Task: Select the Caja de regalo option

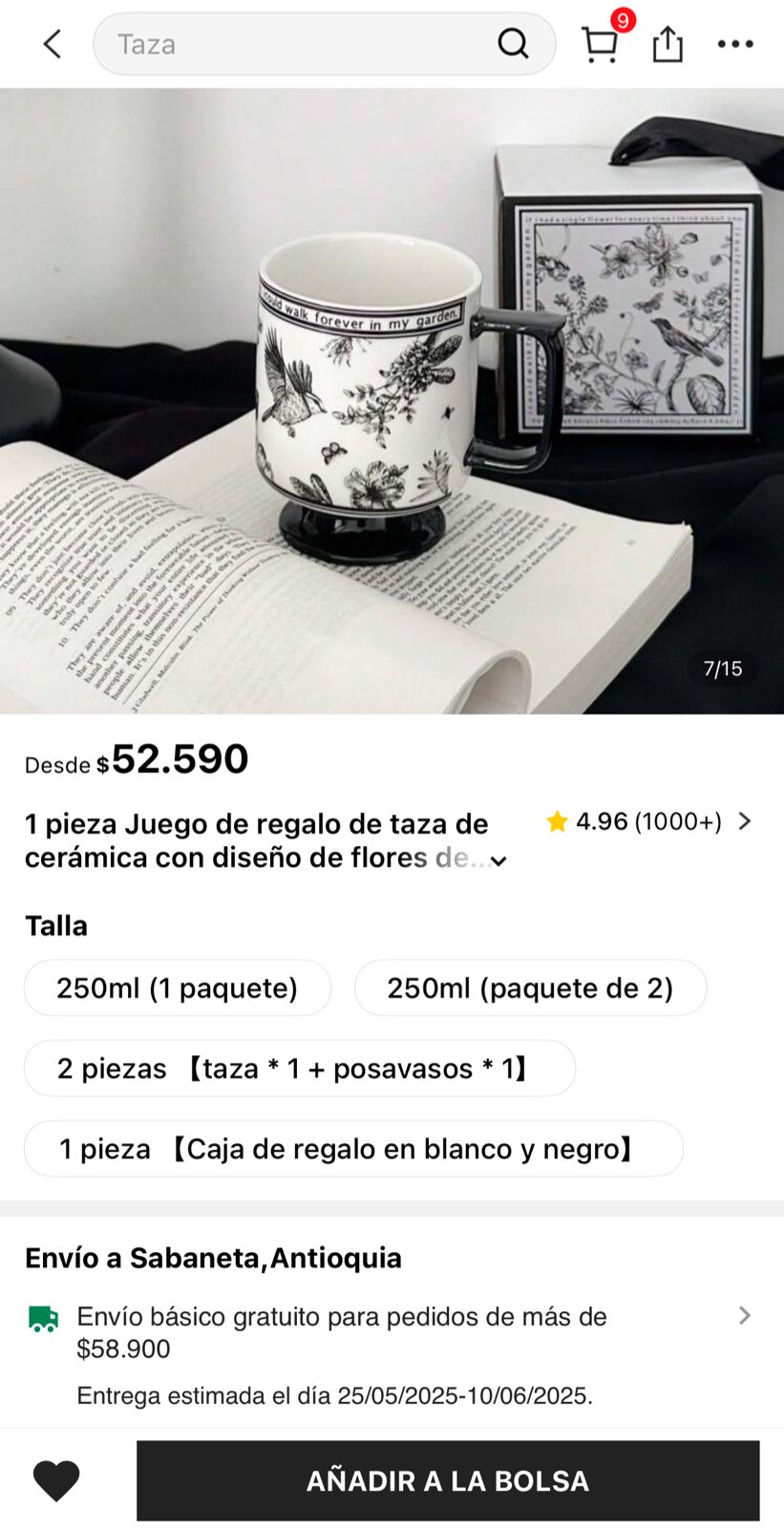Action: (353, 1148)
